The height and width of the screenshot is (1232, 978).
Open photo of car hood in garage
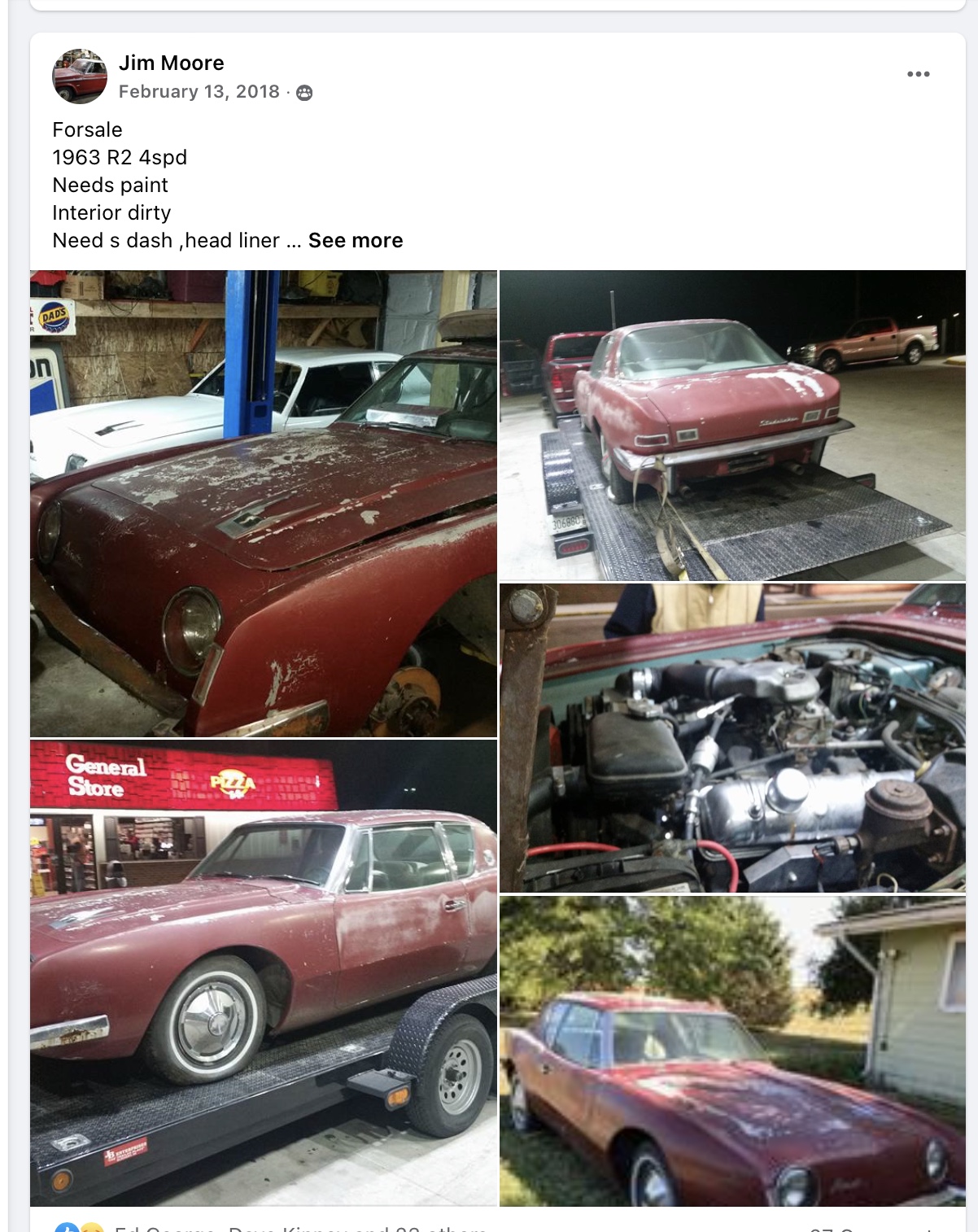pyautogui.click(x=263, y=504)
